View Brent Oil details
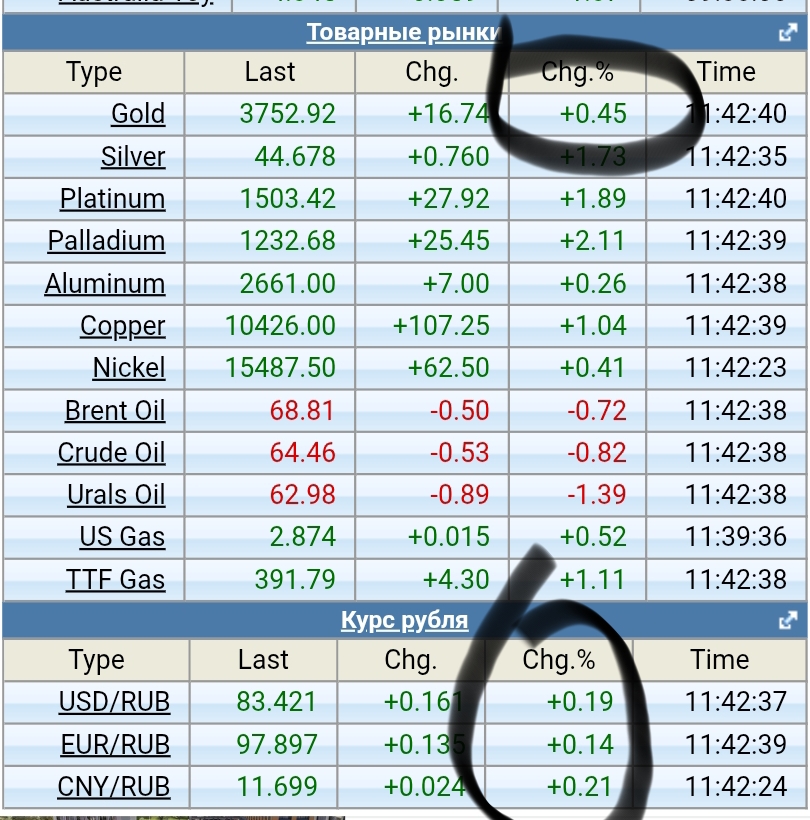This screenshot has height=820, width=810. tap(115, 411)
